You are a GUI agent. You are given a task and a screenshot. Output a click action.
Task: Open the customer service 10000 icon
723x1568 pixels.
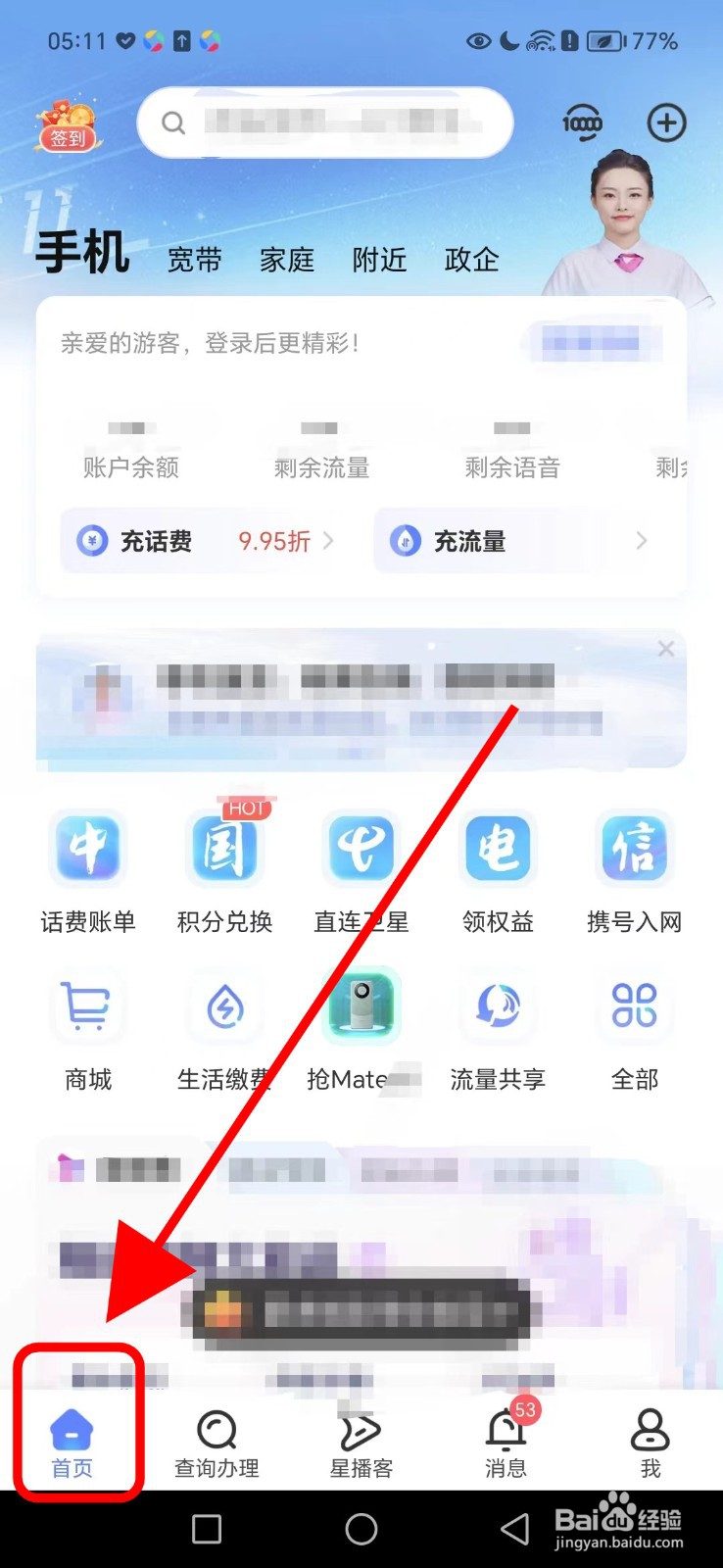(x=582, y=122)
